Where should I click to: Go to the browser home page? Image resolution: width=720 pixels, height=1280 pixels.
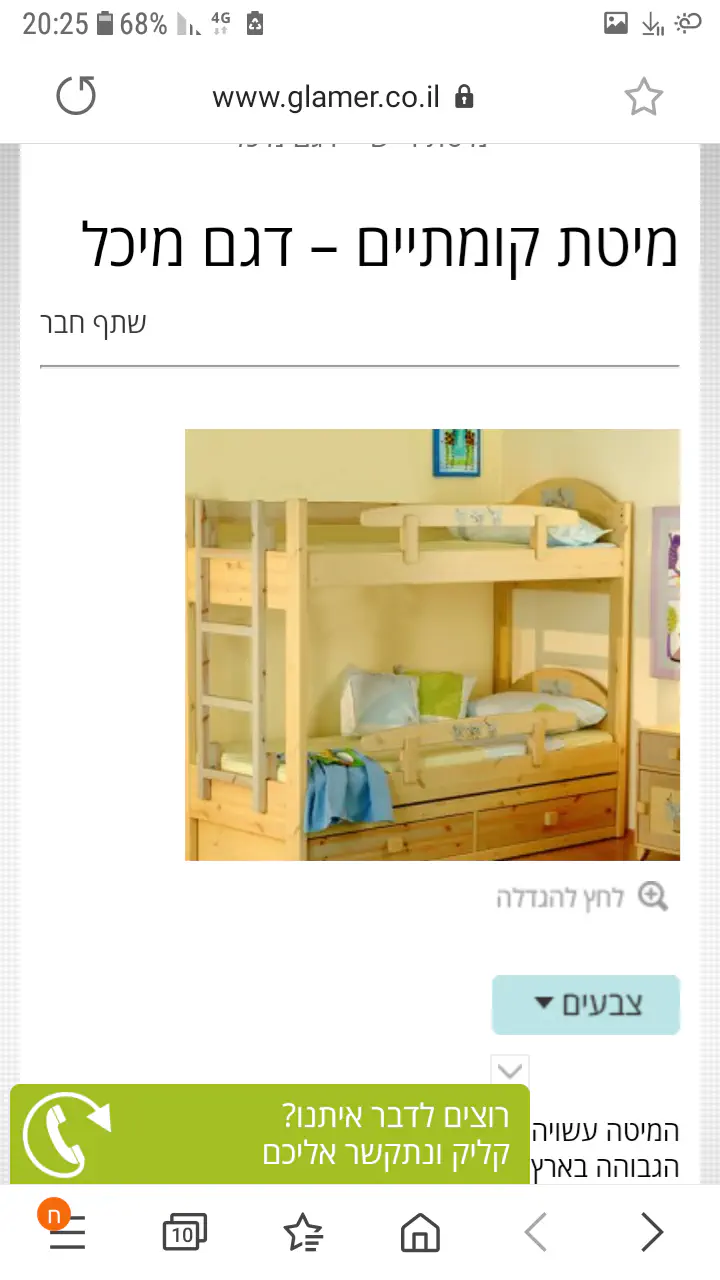[x=420, y=1233]
